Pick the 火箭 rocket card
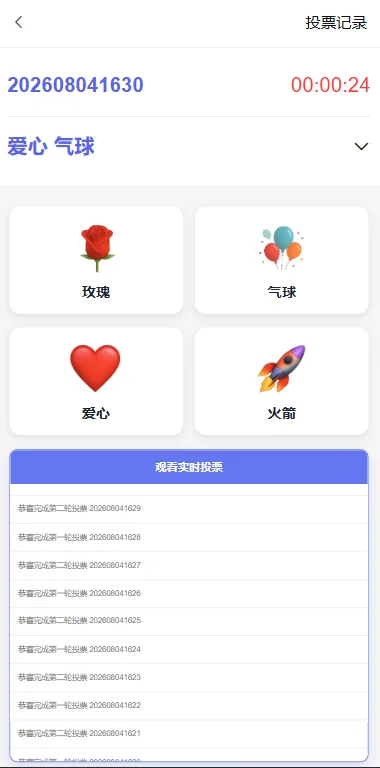Image resolution: width=380 pixels, height=768 pixels. point(282,381)
